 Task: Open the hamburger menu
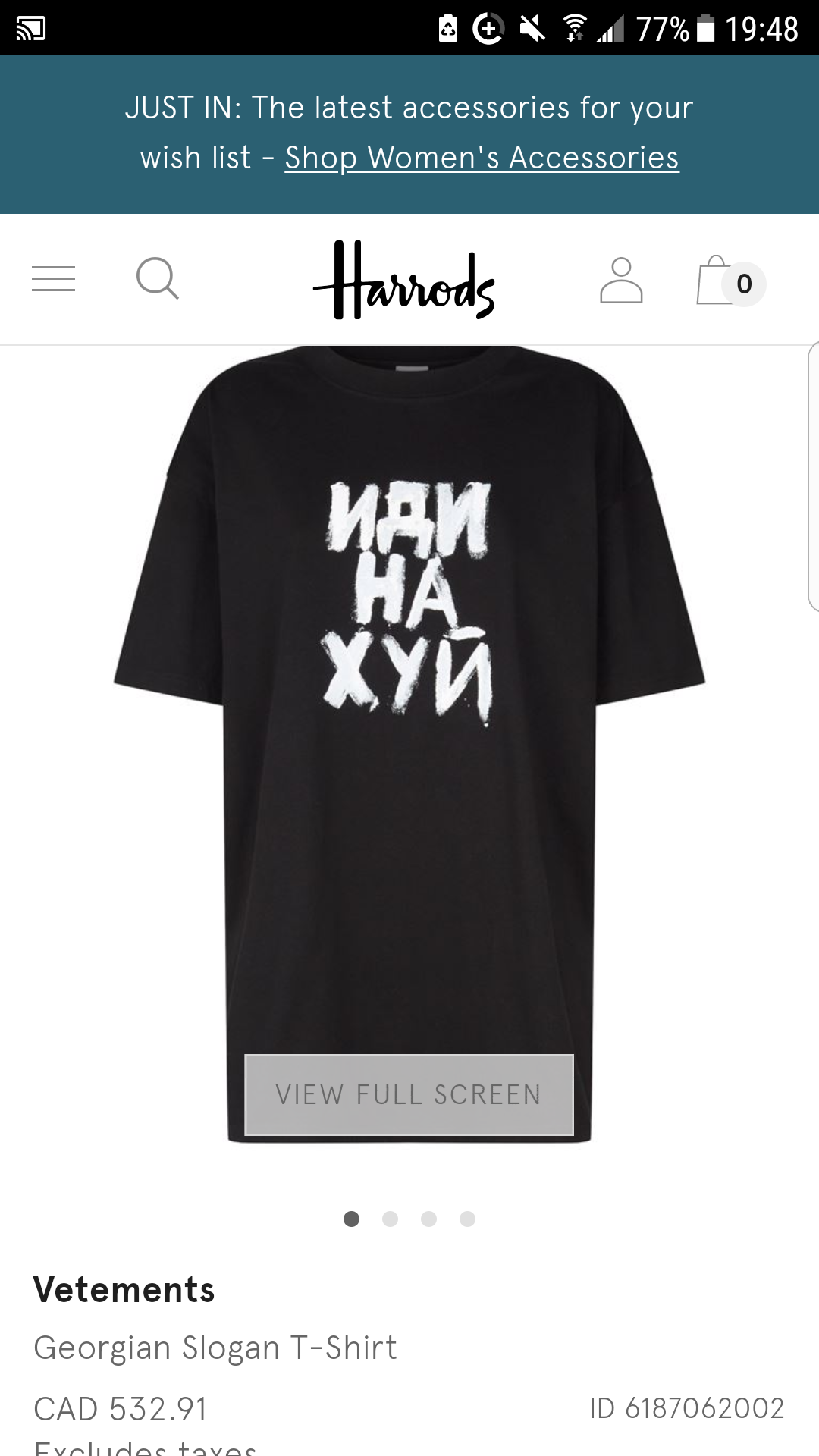click(x=53, y=279)
